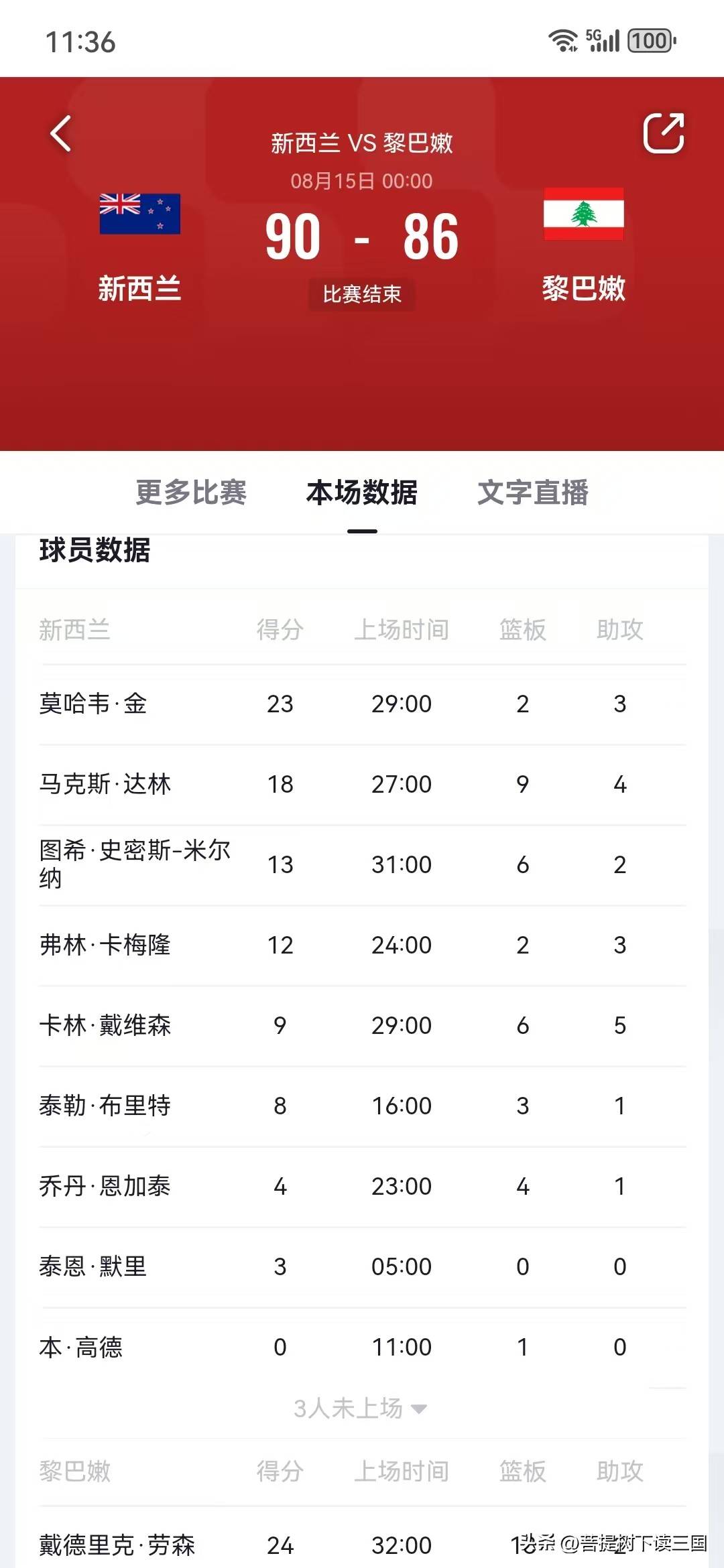Expand the 3人未上场 player list
The height and width of the screenshot is (1568, 724).
point(361,1409)
